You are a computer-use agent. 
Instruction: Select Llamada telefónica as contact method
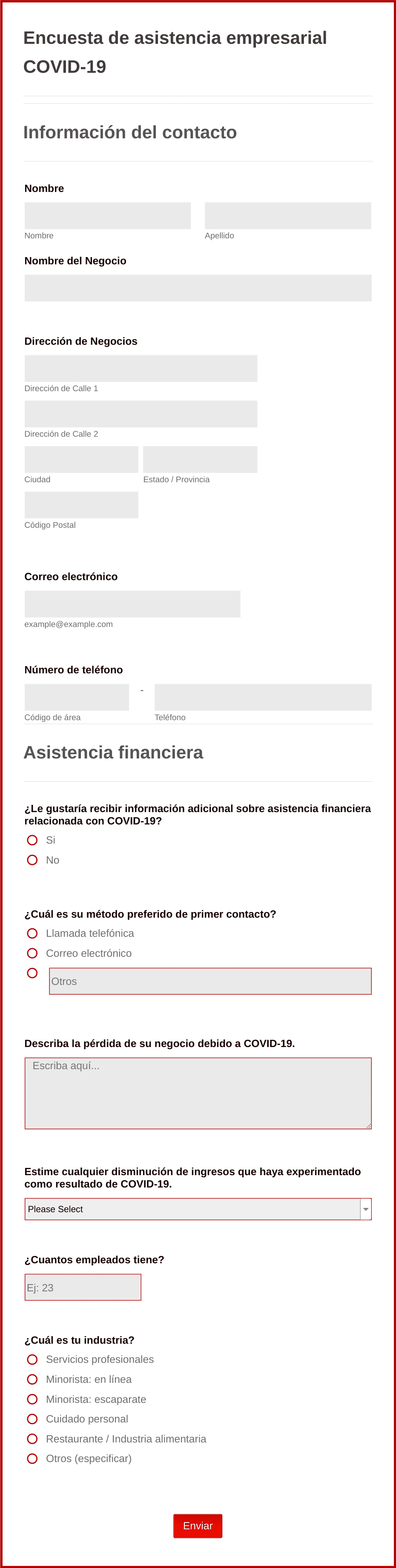click(33, 933)
